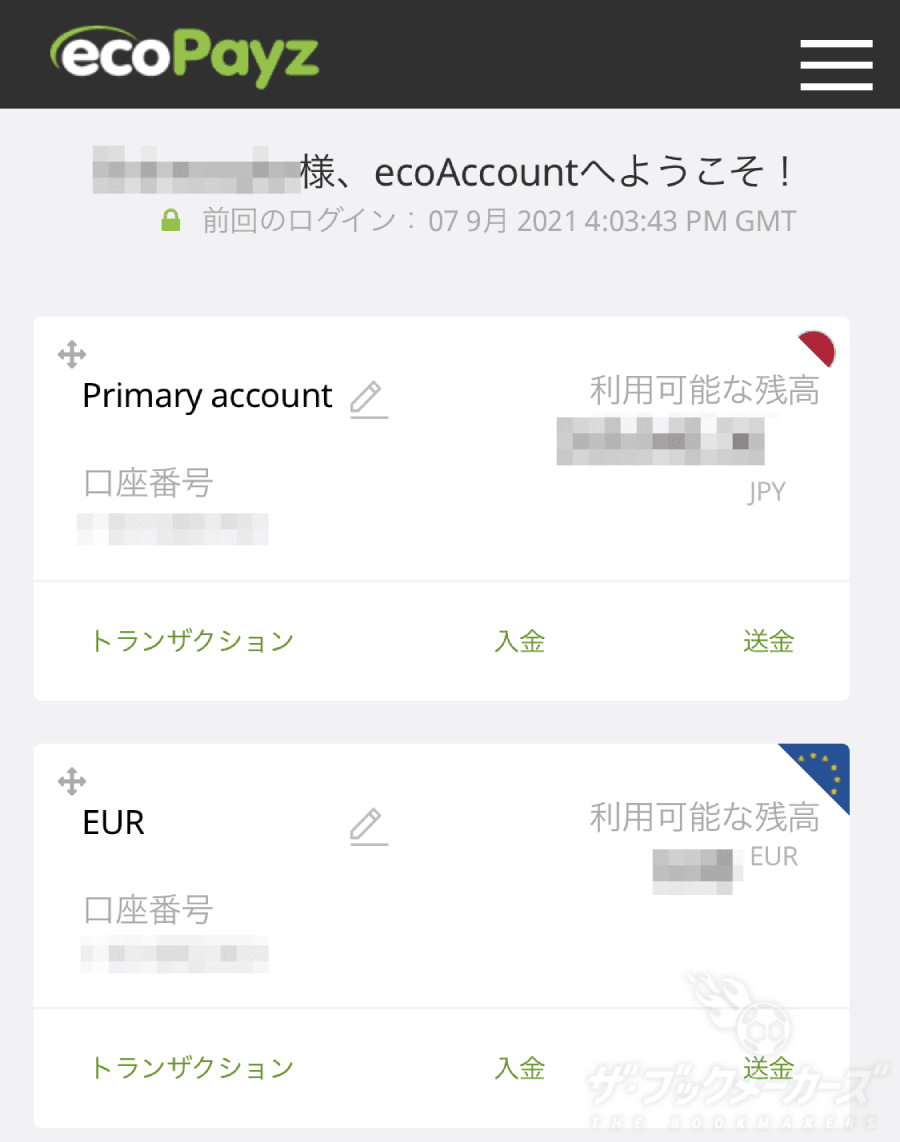Click the ecoPayz logo
This screenshot has height=1142, width=900.
pos(185,57)
